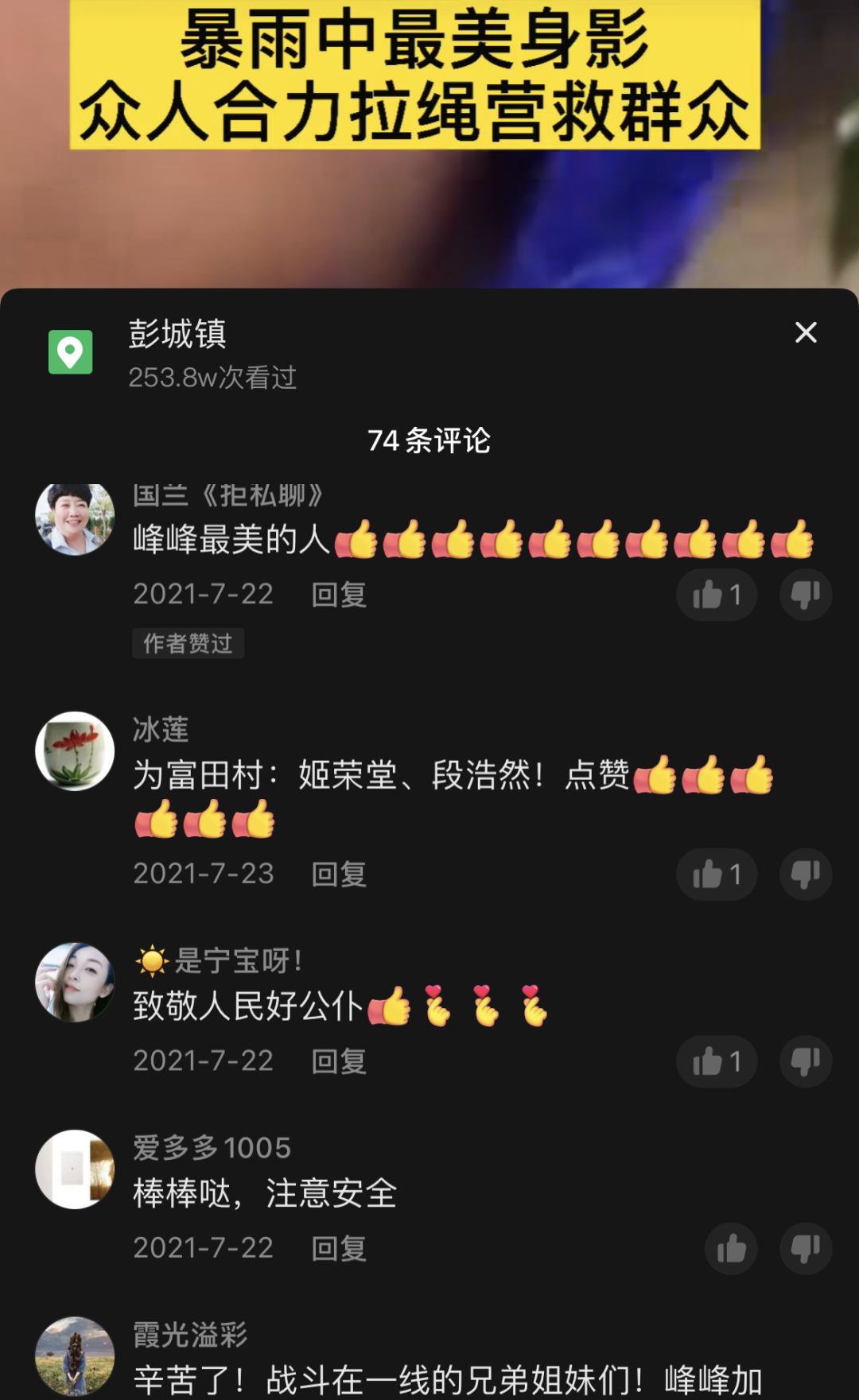Viewport: 859px width, 1400px height.
Task: Reply to 爱多多1005's comment
Action: pyautogui.click(x=339, y=1249)
